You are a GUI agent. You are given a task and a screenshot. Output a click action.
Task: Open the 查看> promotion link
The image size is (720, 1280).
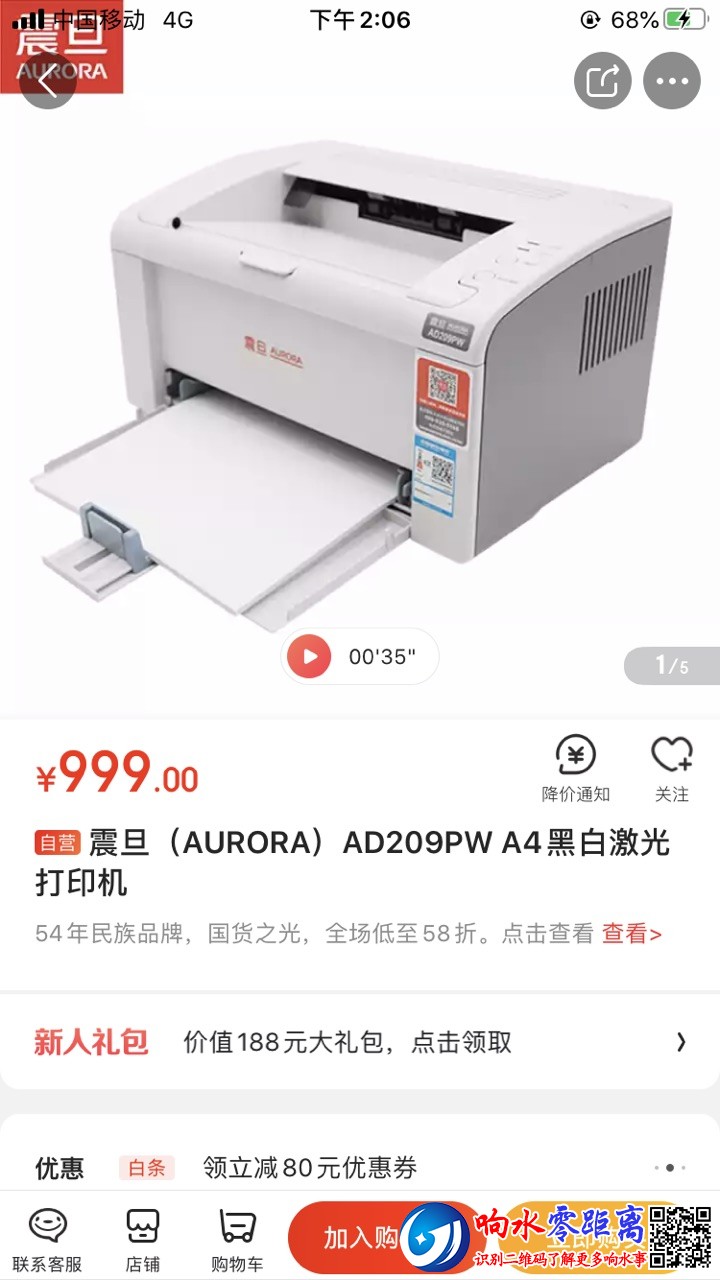[631, 934]
